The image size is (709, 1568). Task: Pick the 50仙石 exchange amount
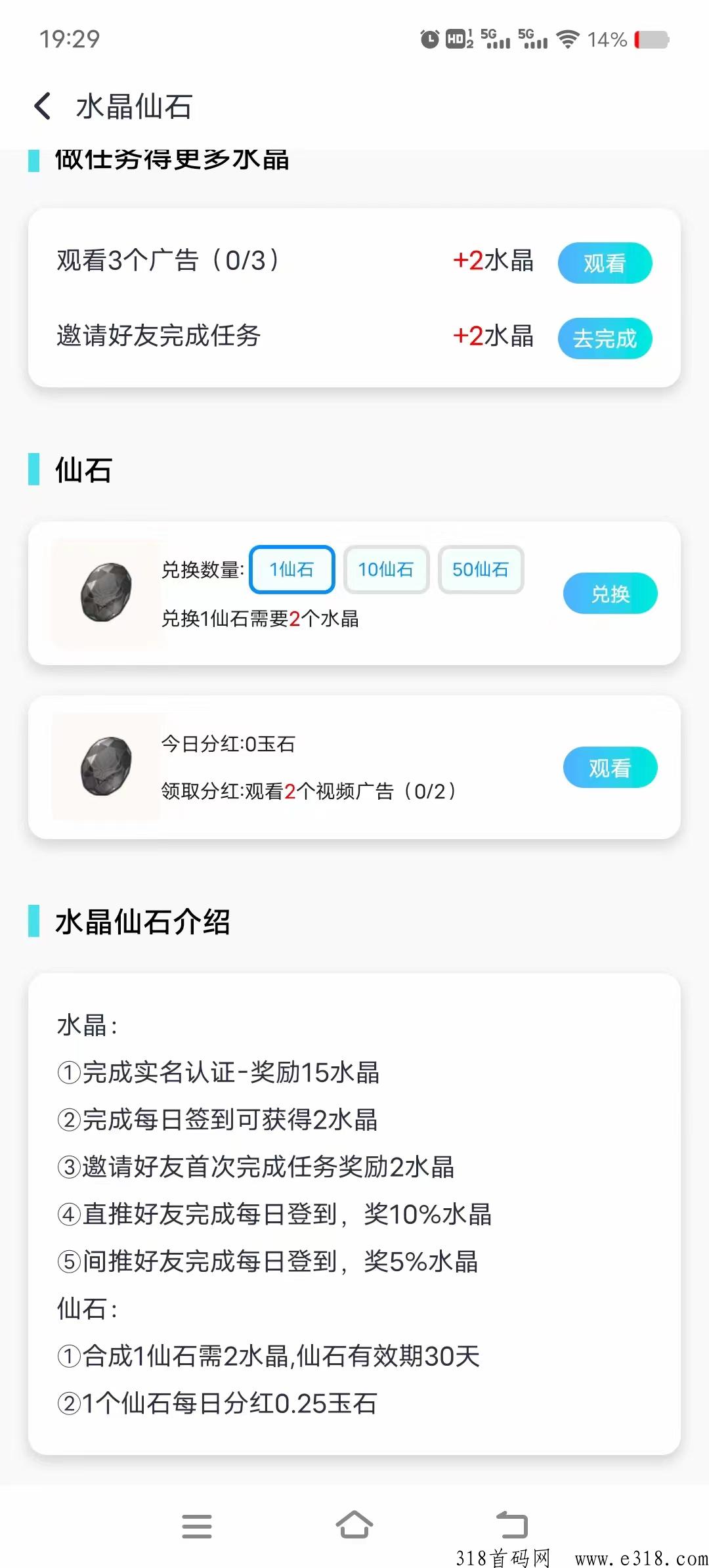pos(481,569)
